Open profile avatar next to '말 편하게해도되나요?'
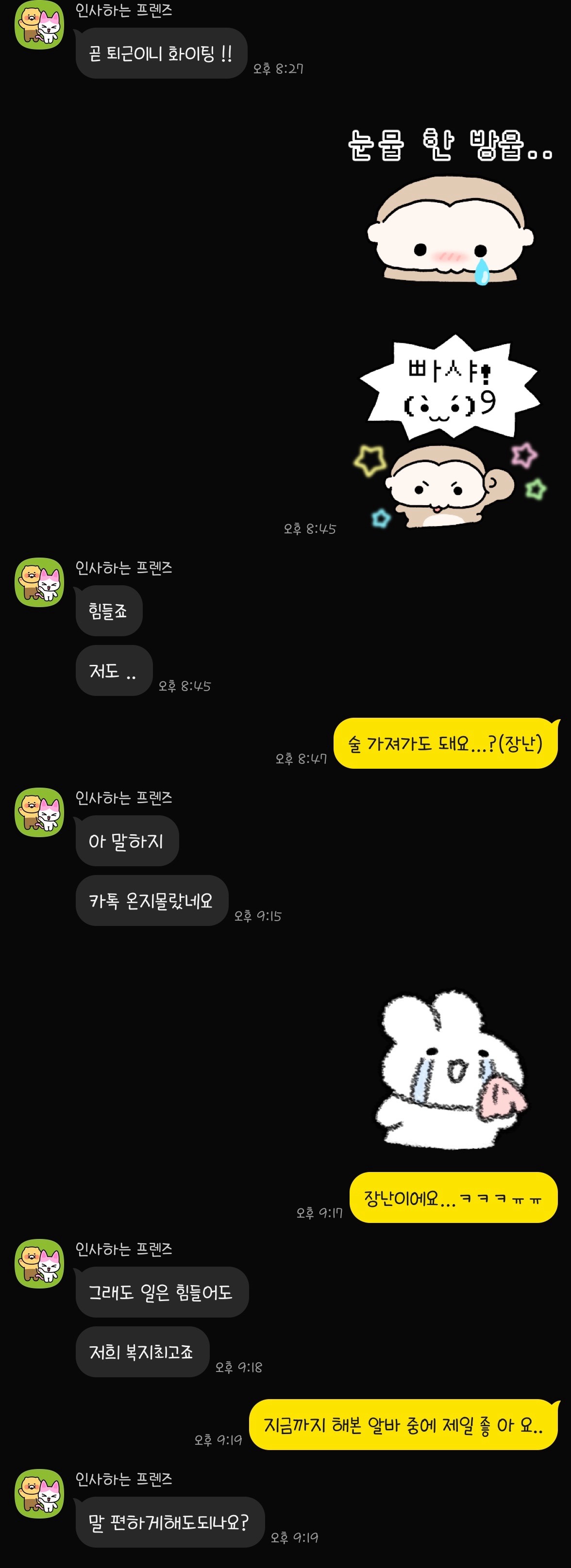Image resolution: width=571 pixels, height=1568 pixels. [39, 1493]
